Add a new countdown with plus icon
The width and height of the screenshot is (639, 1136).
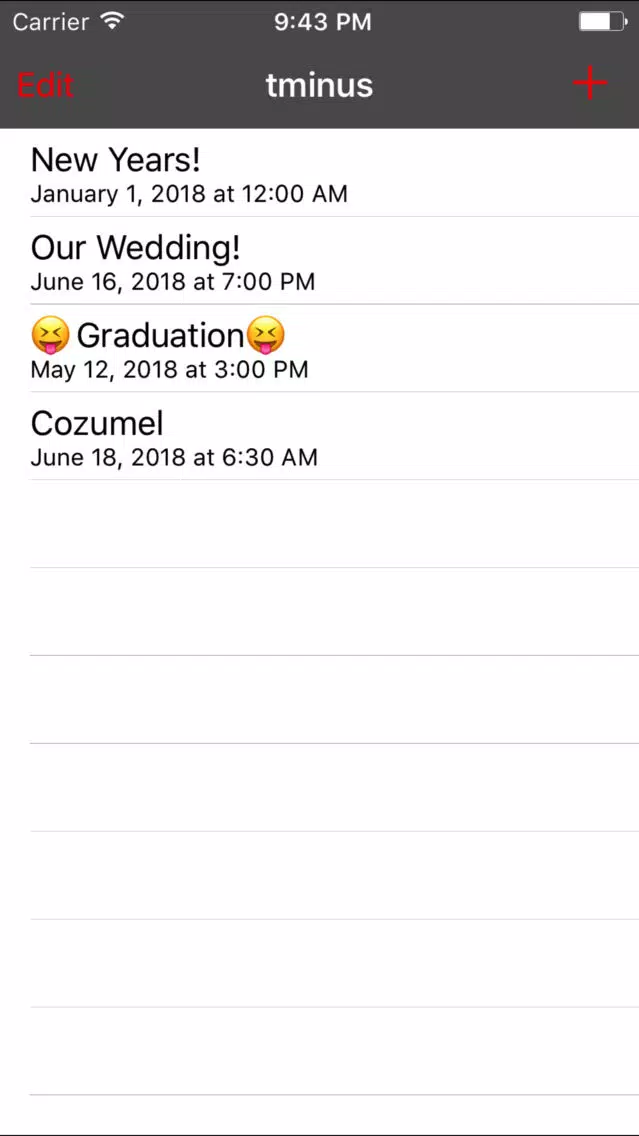point(590,83)
